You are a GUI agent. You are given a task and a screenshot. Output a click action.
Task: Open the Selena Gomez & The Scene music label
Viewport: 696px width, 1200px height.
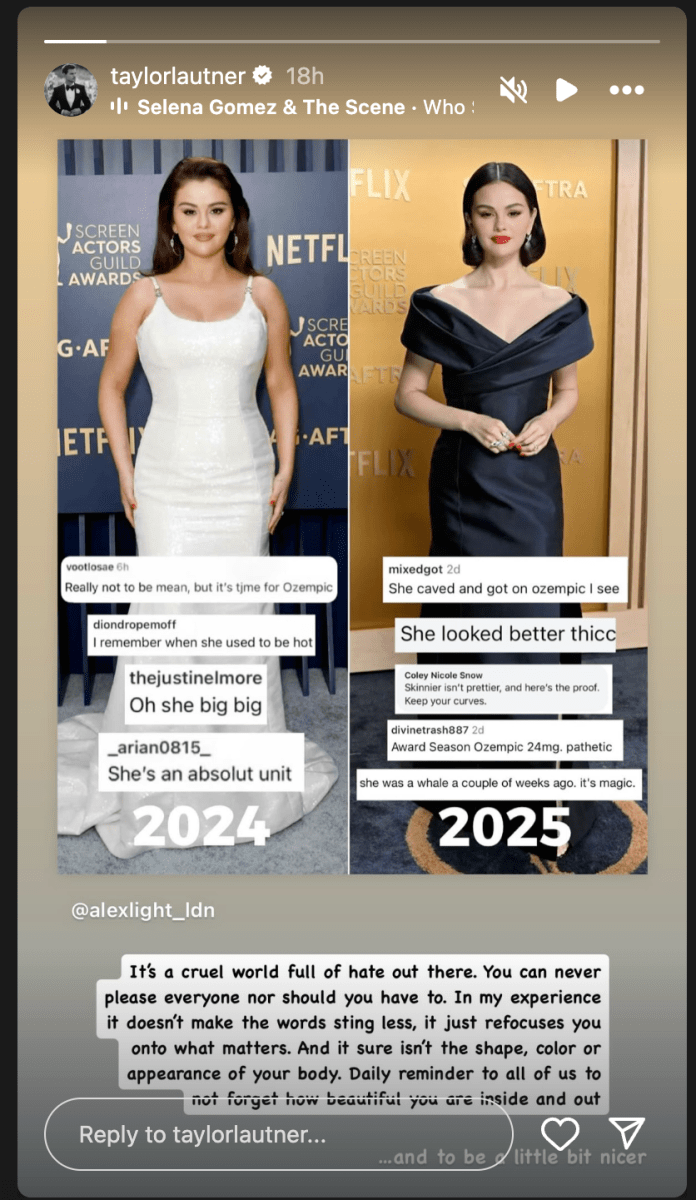tap(270, 107)
